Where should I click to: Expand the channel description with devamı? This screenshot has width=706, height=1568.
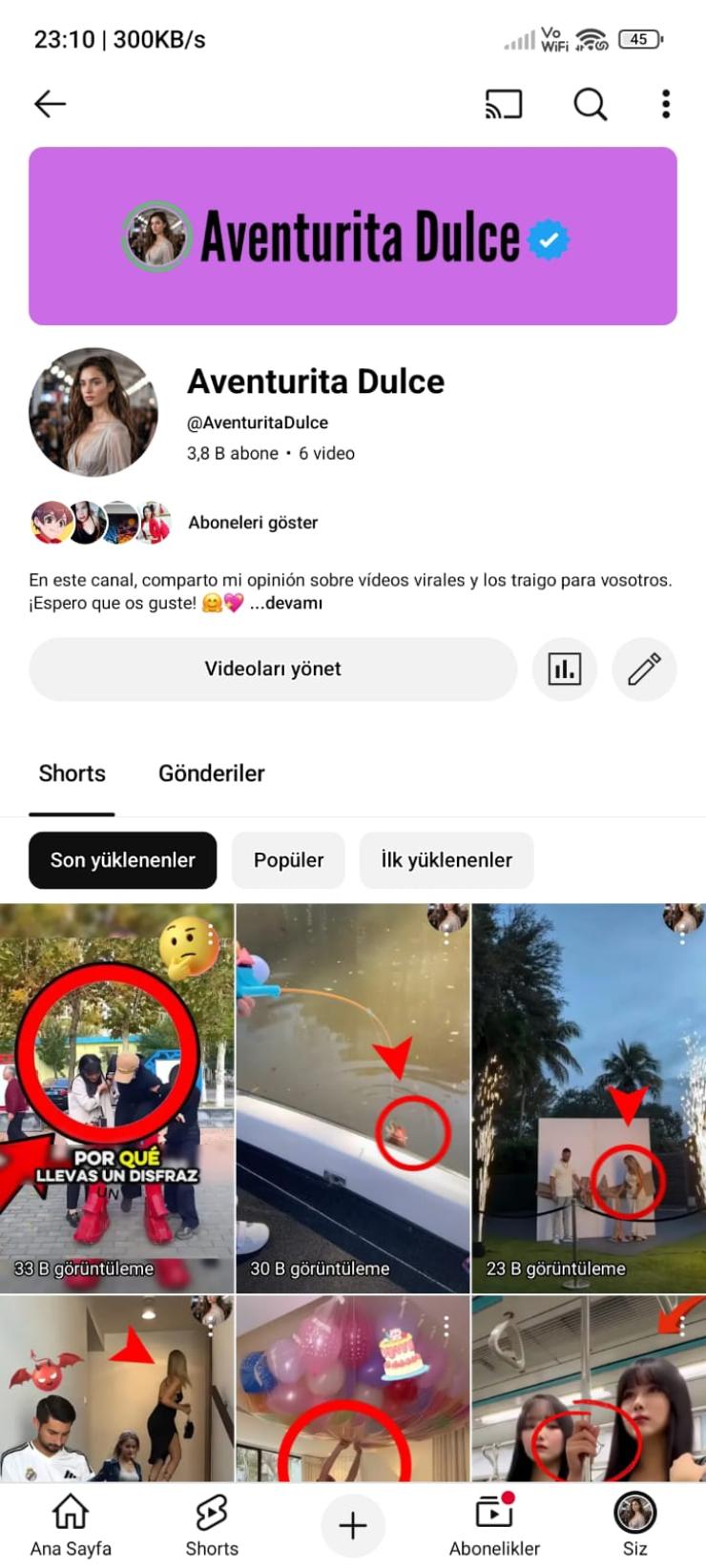click(286, 603)
